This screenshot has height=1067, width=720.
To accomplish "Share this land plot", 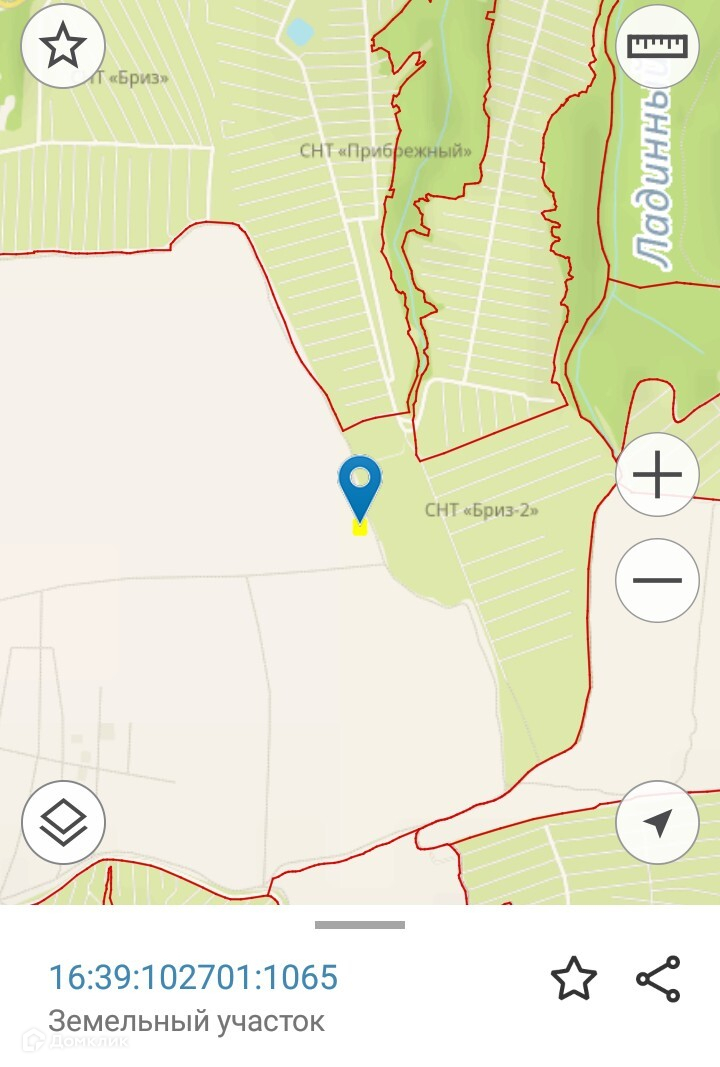I will (658, 979).
